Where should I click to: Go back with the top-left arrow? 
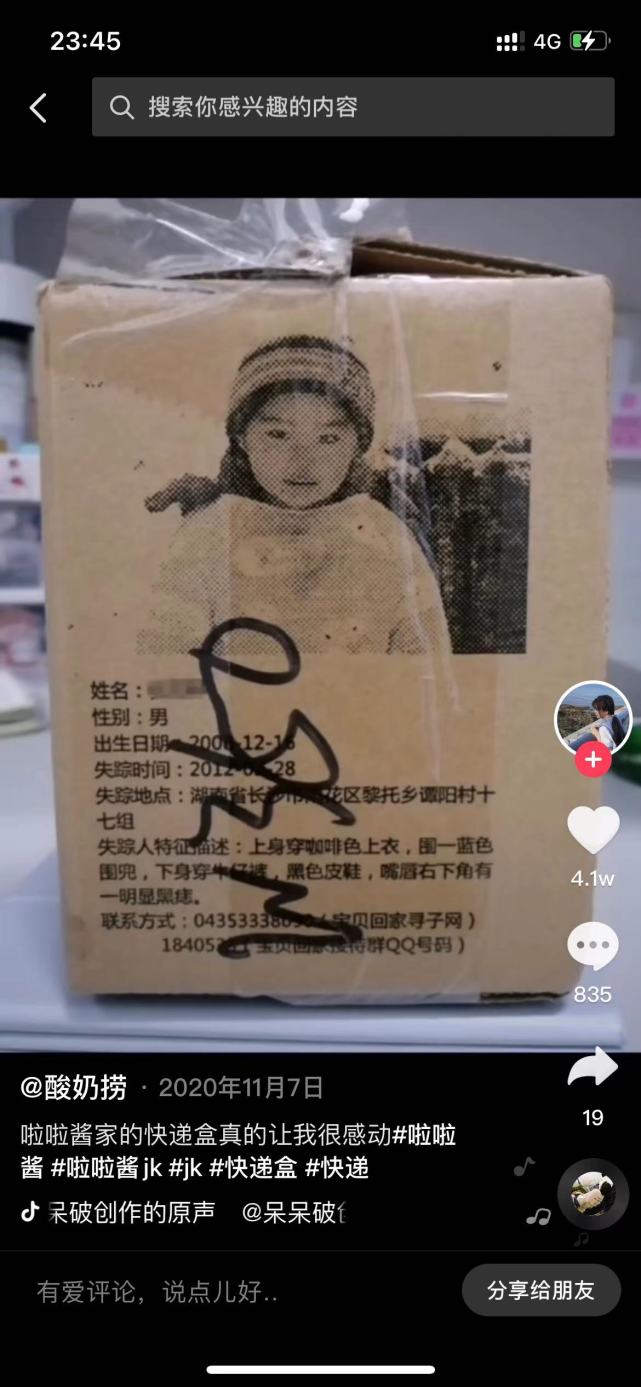pos(38,108)
